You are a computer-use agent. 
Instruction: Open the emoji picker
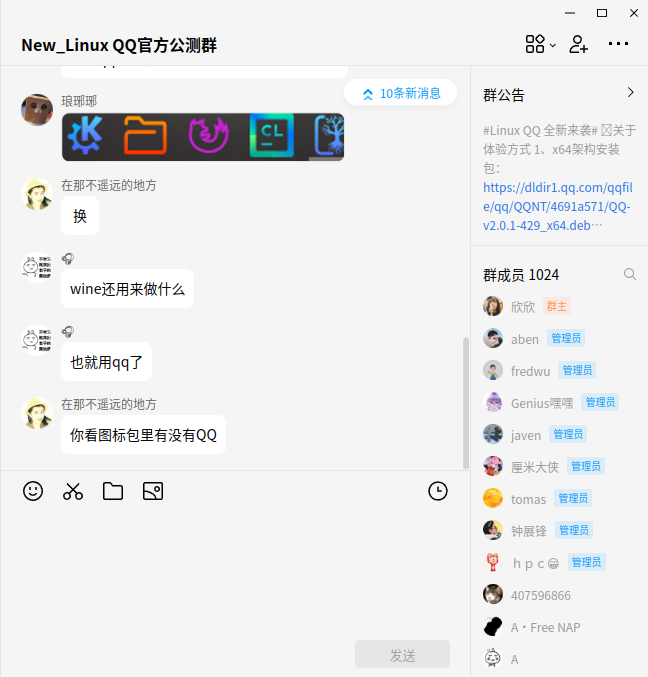(33, 491)
